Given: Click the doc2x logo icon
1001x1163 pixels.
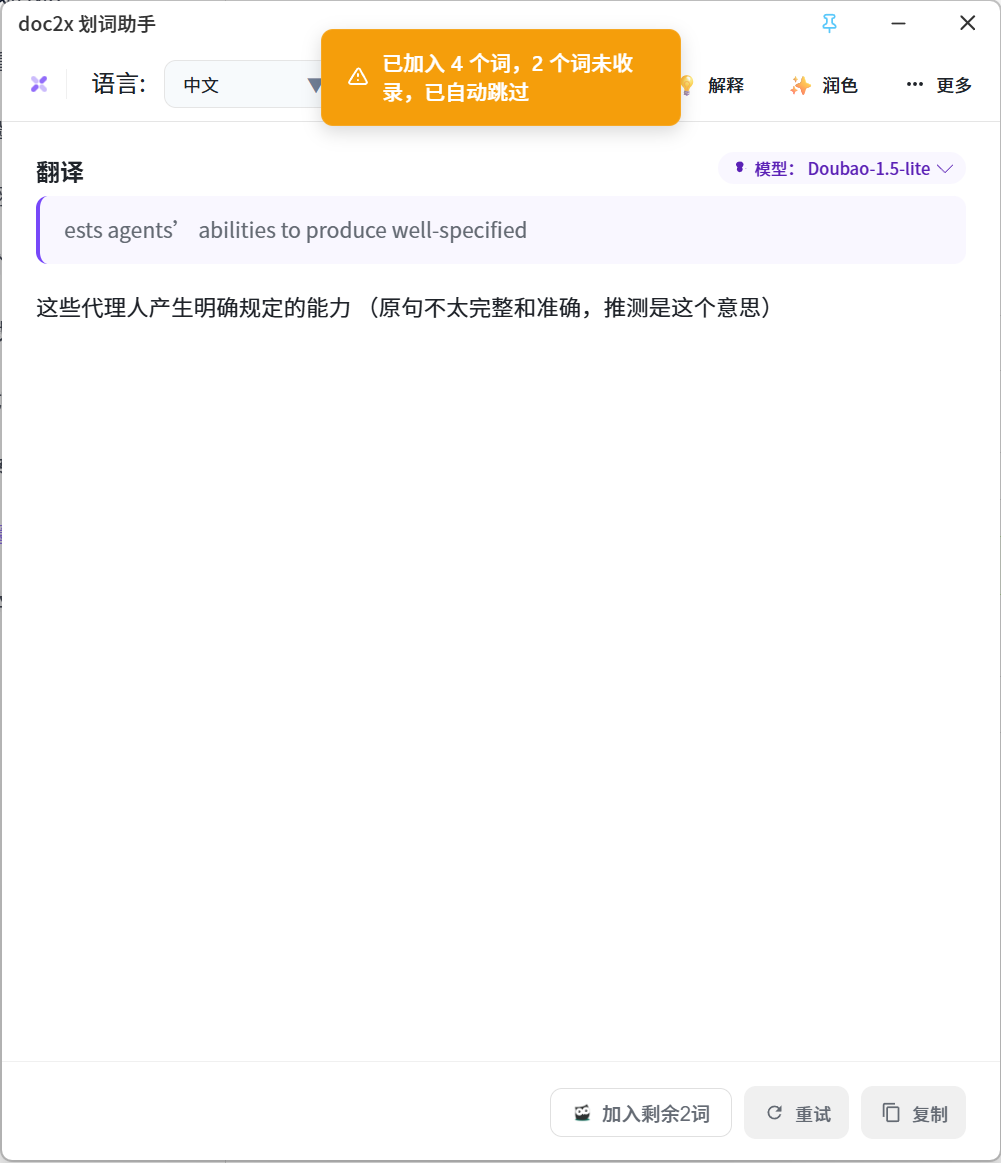Looking at the screenshot, I should tap(40, 84).
